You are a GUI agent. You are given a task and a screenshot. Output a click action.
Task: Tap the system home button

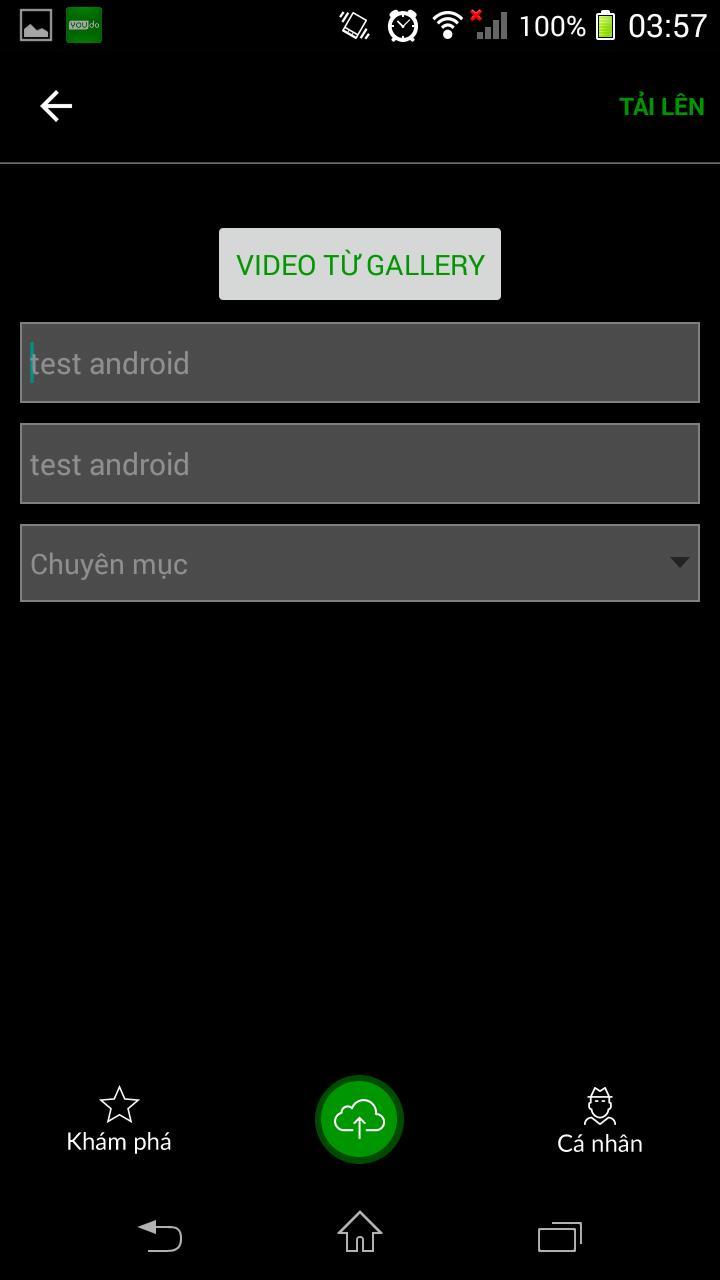coord(360,1233)
